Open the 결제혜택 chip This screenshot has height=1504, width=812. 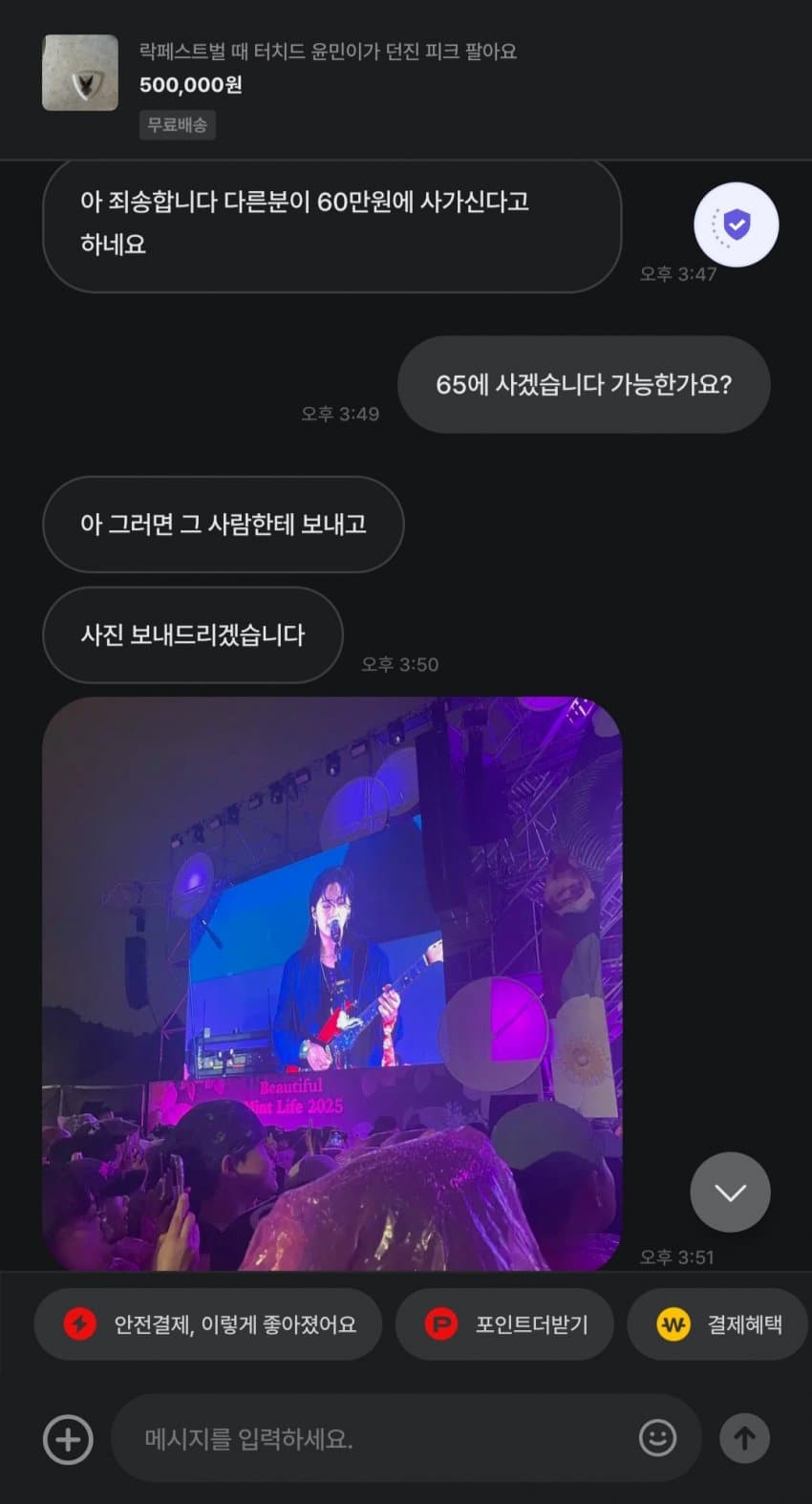tap(718, 1324)
